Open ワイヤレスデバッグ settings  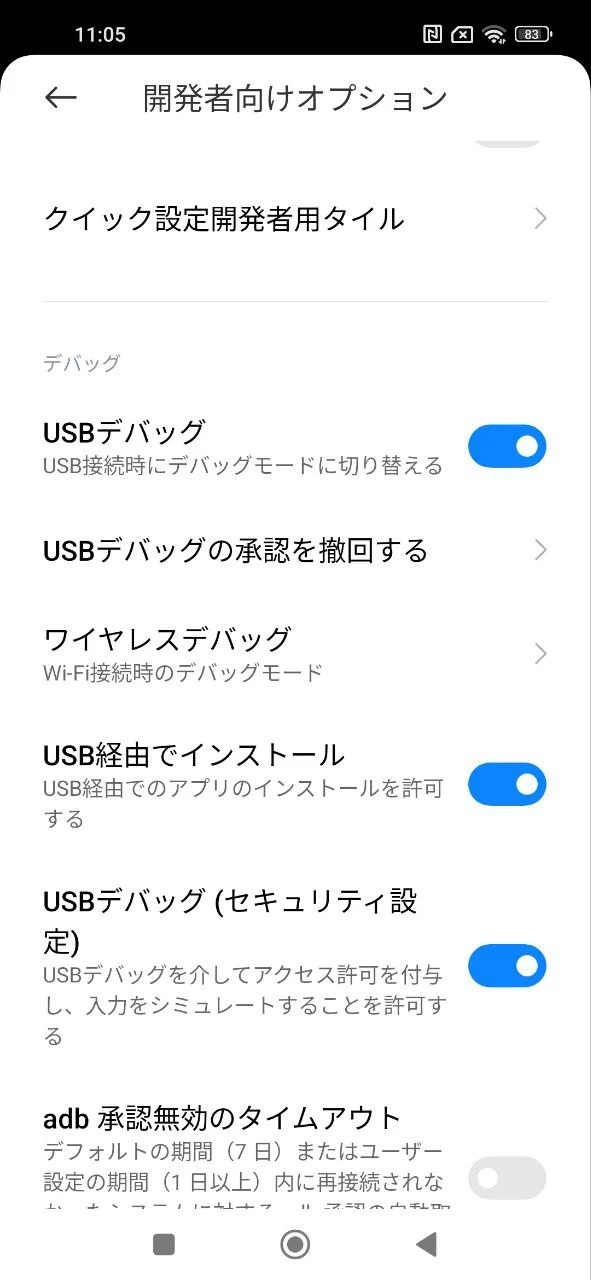tap(295, 653)
